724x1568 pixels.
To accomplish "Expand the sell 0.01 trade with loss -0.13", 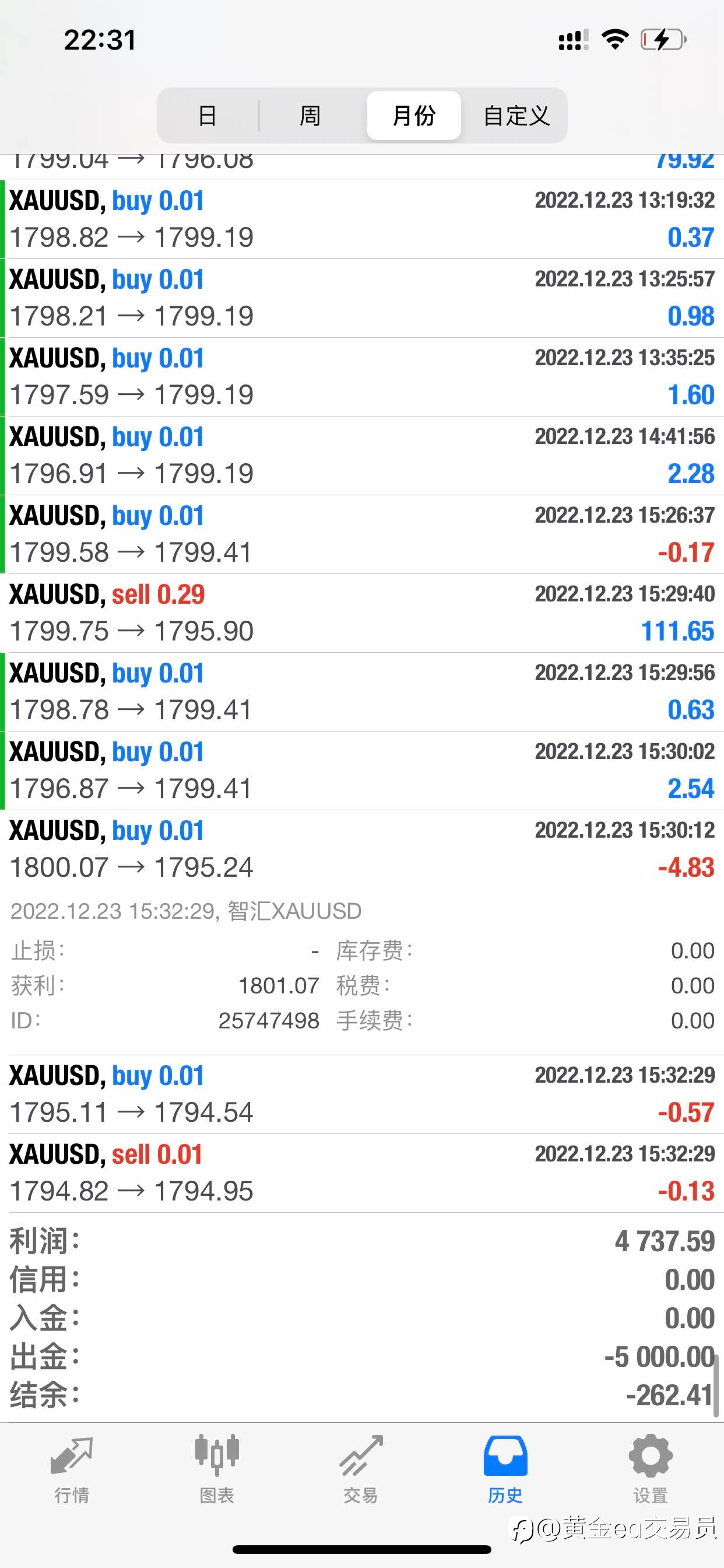I will pyautogui.click(x=362, y=1173).
